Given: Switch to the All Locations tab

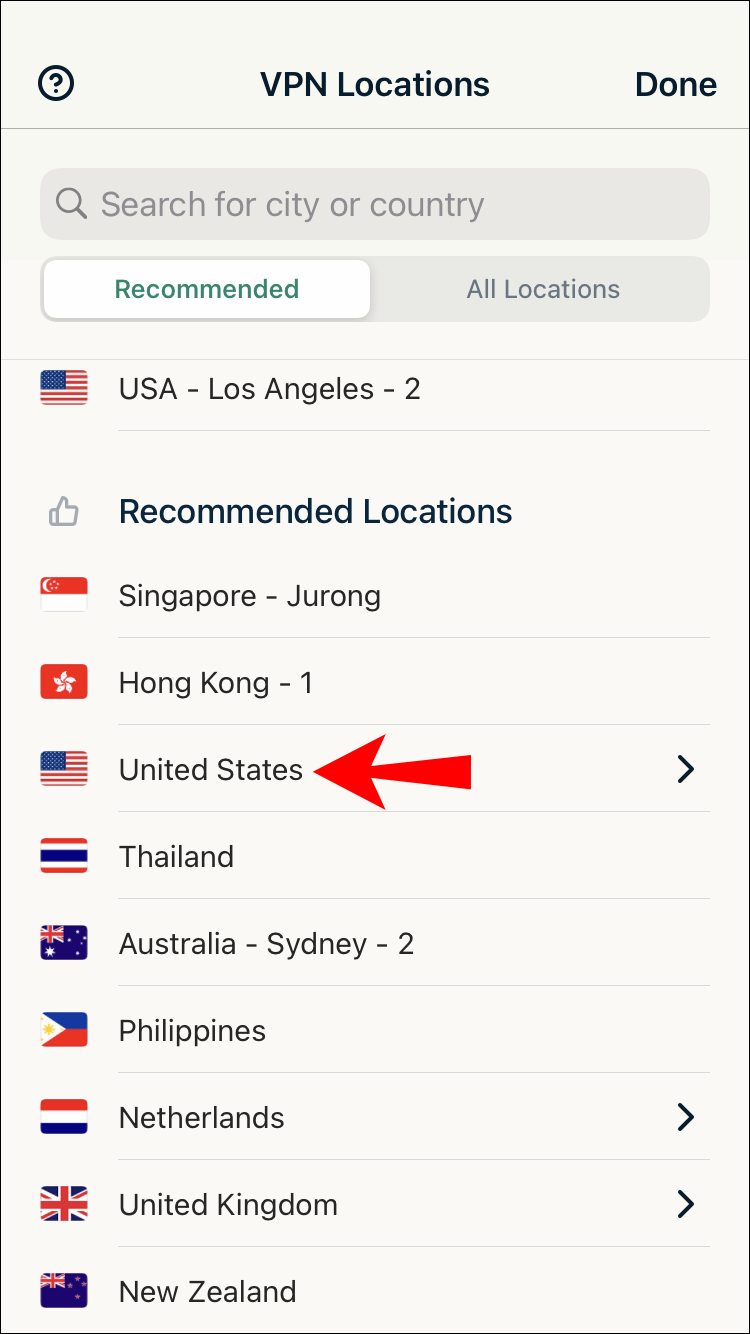Looking at the screenshot, I should coord(543,289).
